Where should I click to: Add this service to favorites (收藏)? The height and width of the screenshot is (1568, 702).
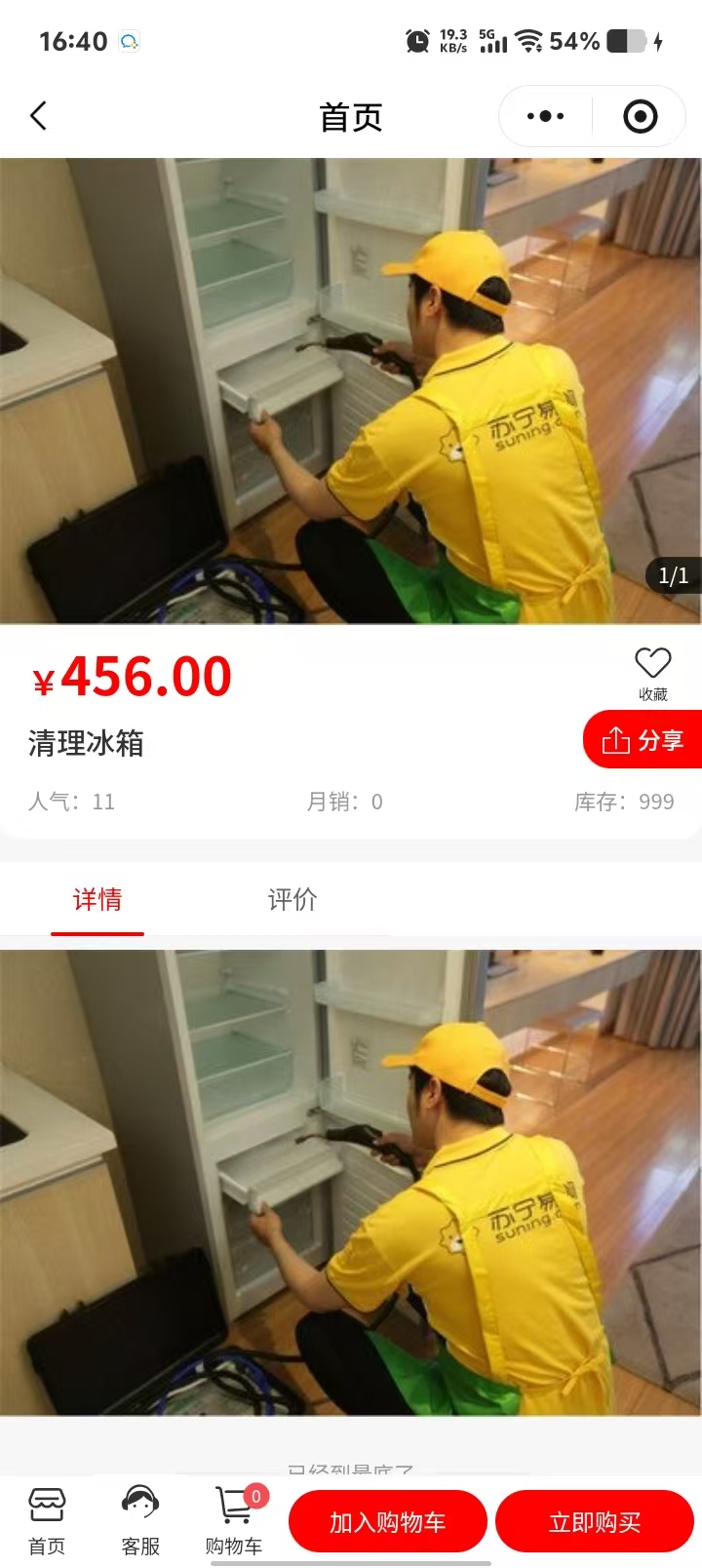[x=652, y=674]
